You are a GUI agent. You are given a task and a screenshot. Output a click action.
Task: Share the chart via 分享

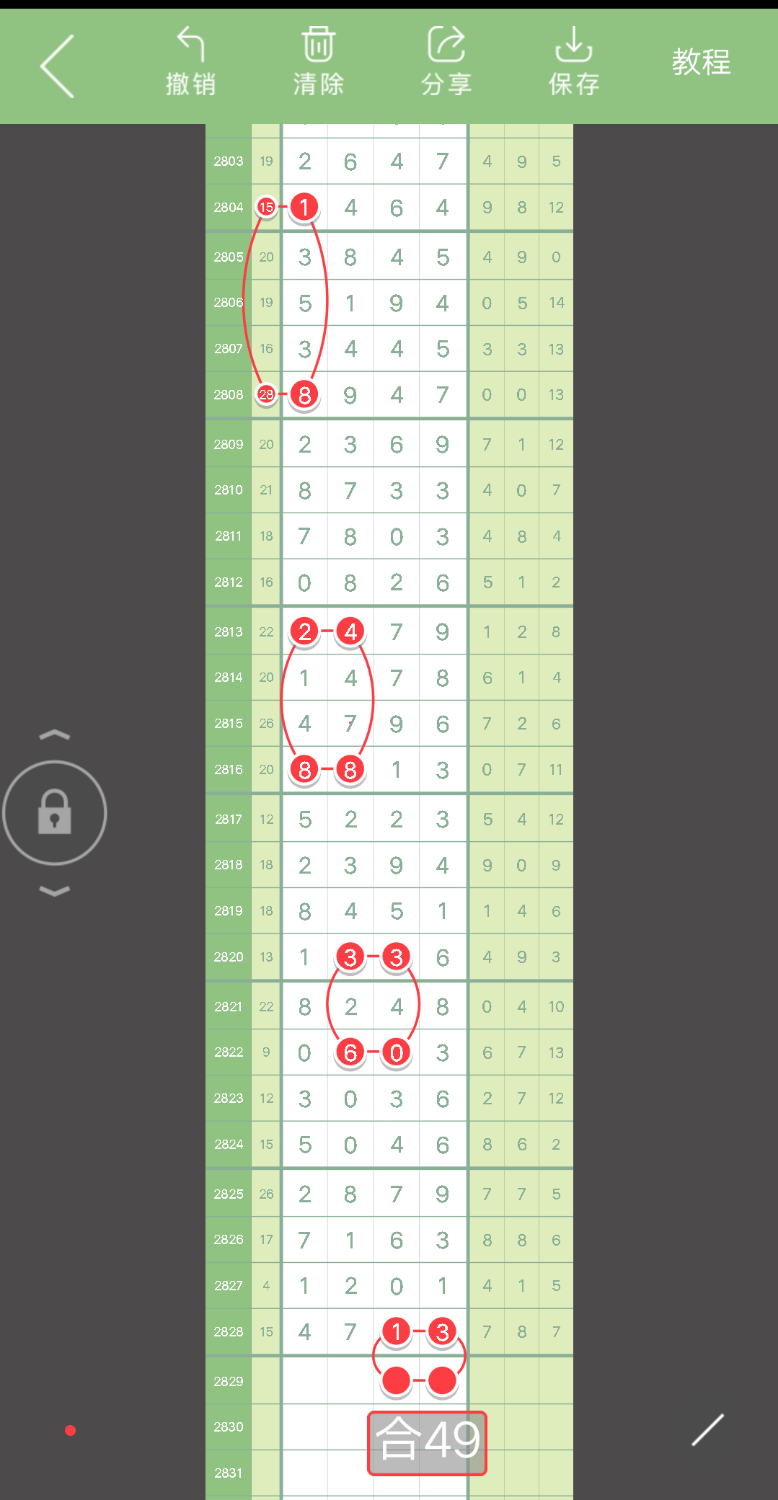tap(446, 62)
